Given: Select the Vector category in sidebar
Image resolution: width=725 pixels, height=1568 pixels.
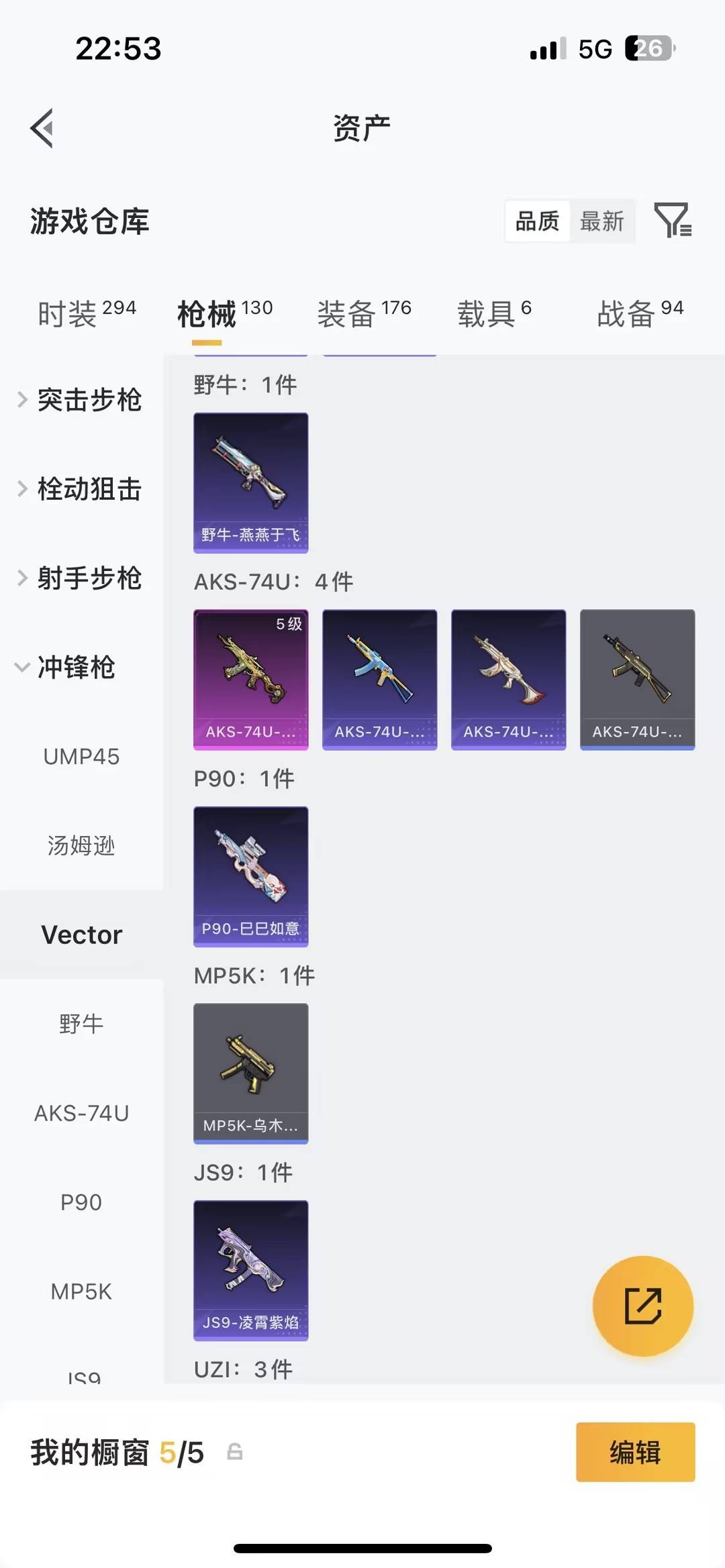Looking at the screenshot, I should (82, 934).
